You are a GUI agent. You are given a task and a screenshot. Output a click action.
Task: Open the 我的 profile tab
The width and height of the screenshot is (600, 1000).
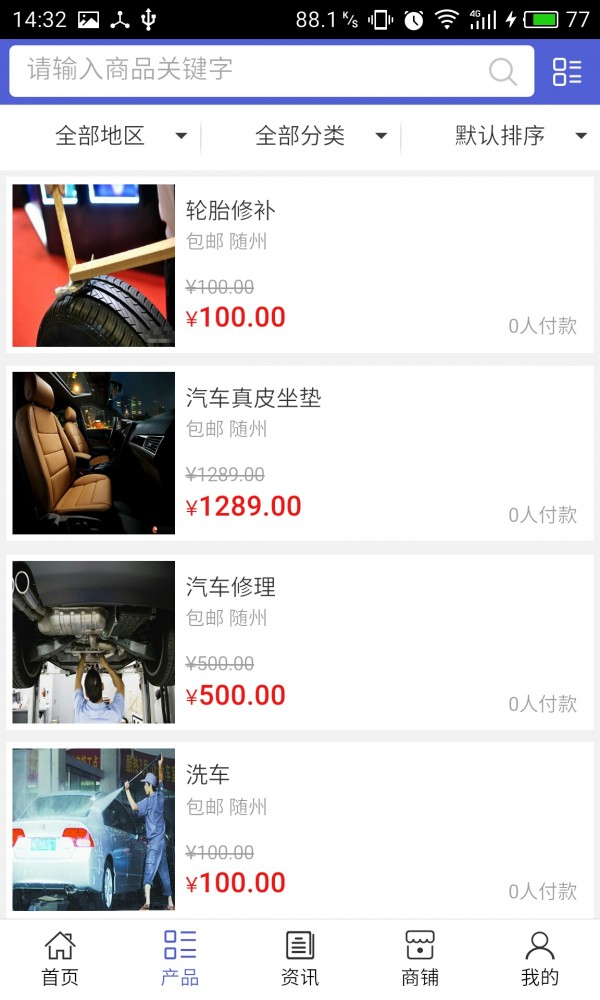pyautogui.click(x=540, y=958)
